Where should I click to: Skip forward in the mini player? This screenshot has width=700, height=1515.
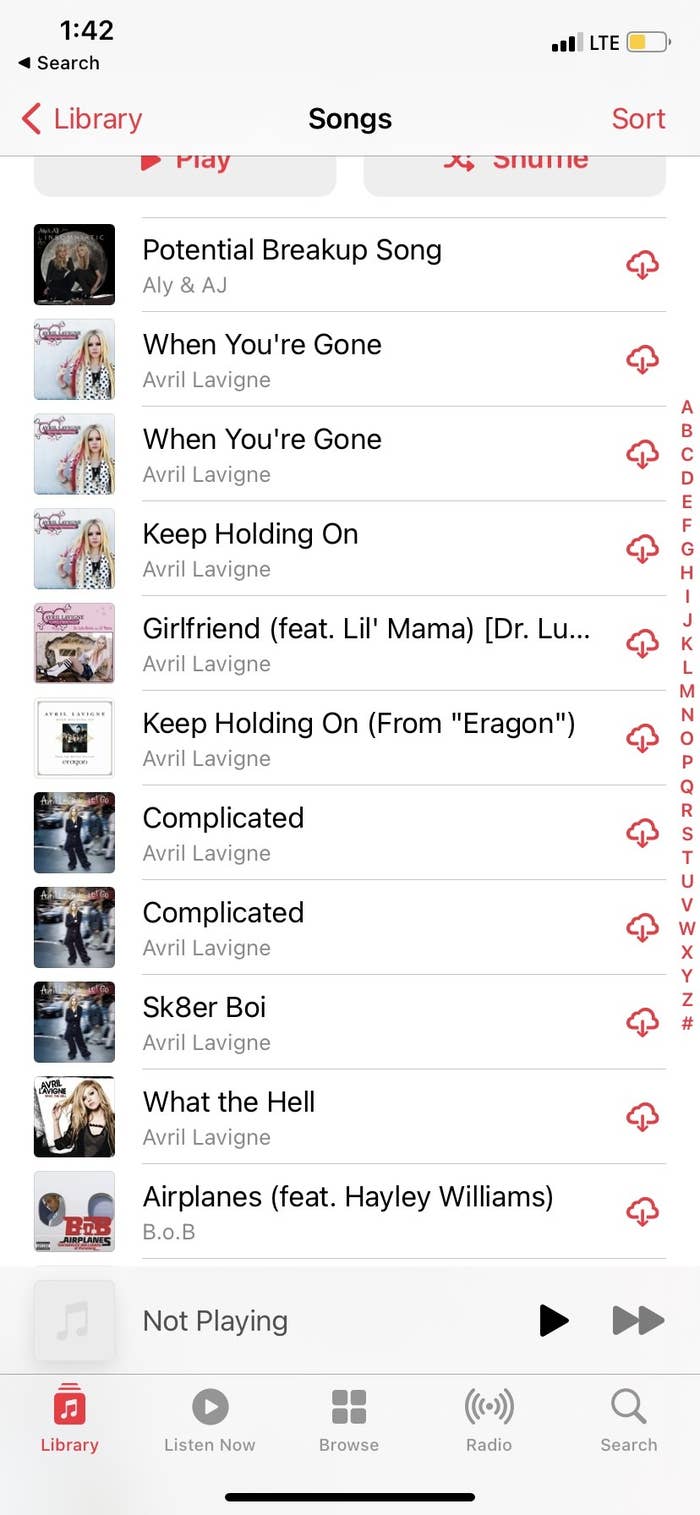(x=638, y=1320)
